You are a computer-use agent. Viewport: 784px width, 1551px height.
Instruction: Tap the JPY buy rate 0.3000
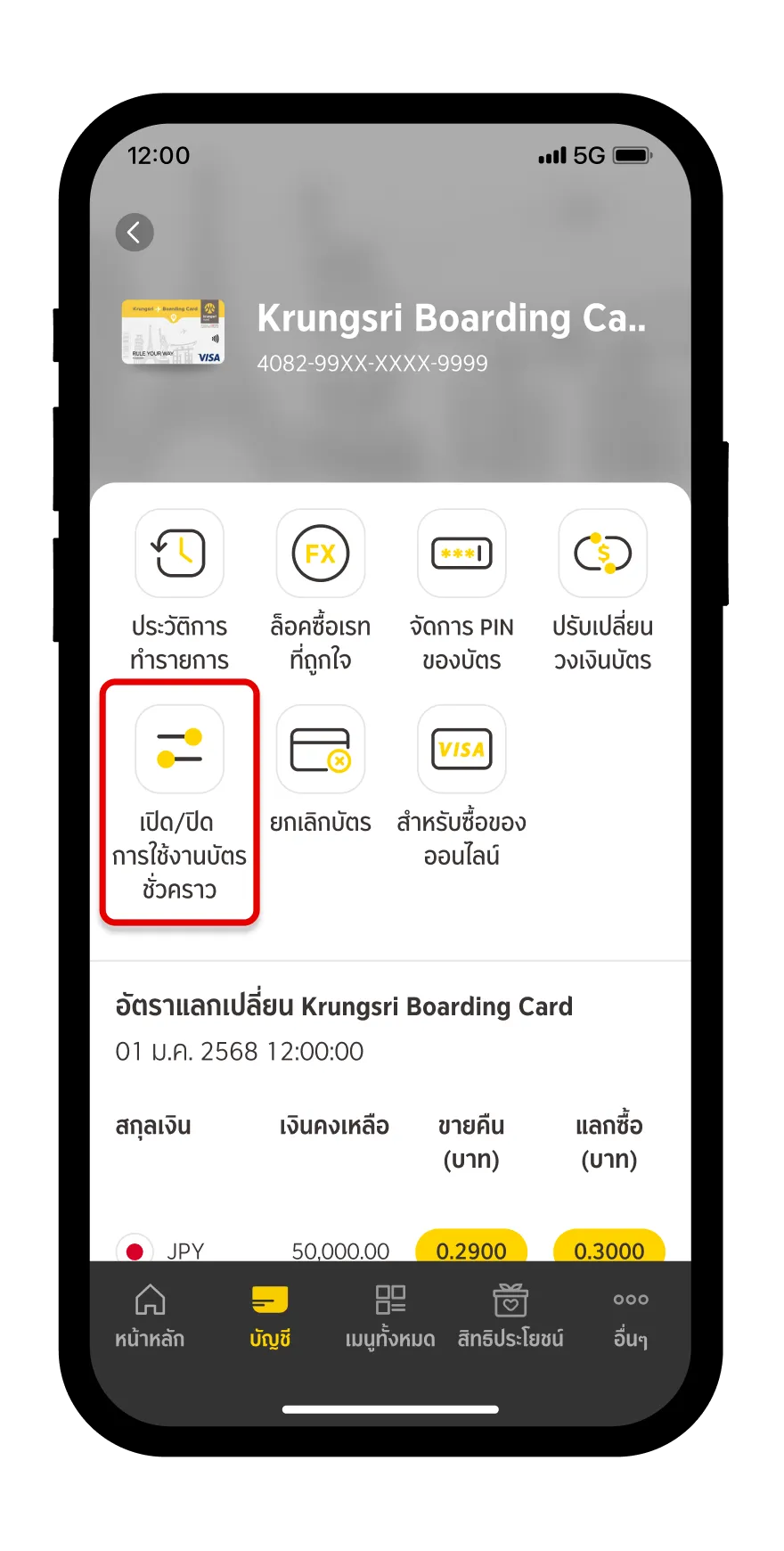click(x=609, y=1246)
